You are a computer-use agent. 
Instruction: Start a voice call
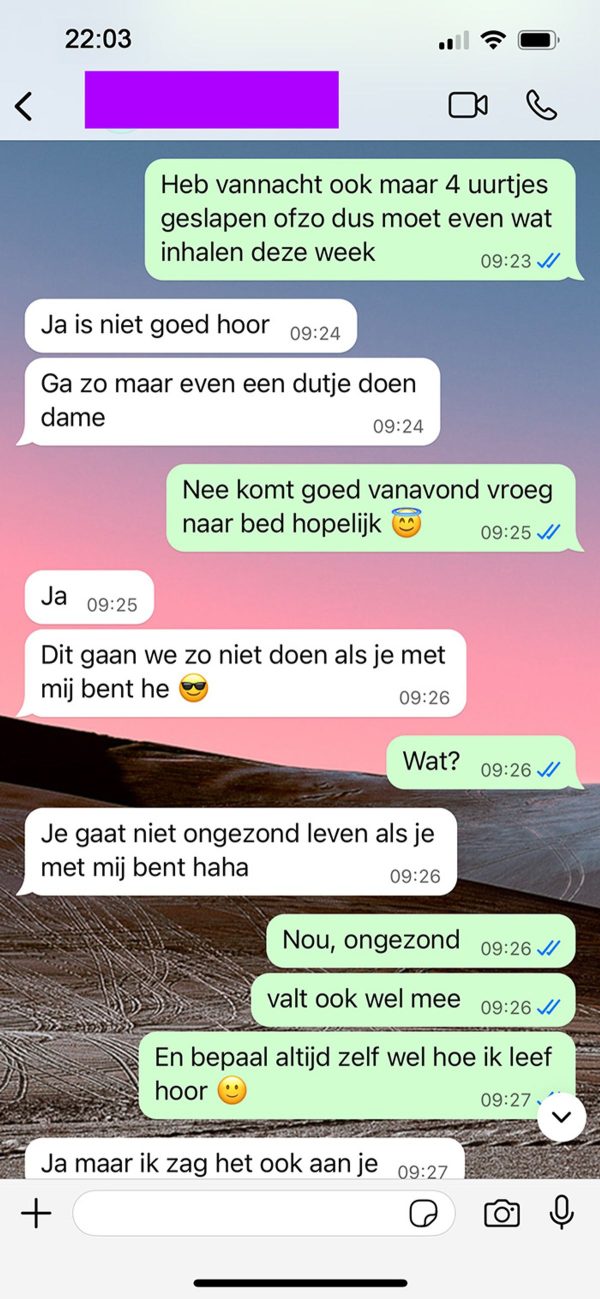541,105
